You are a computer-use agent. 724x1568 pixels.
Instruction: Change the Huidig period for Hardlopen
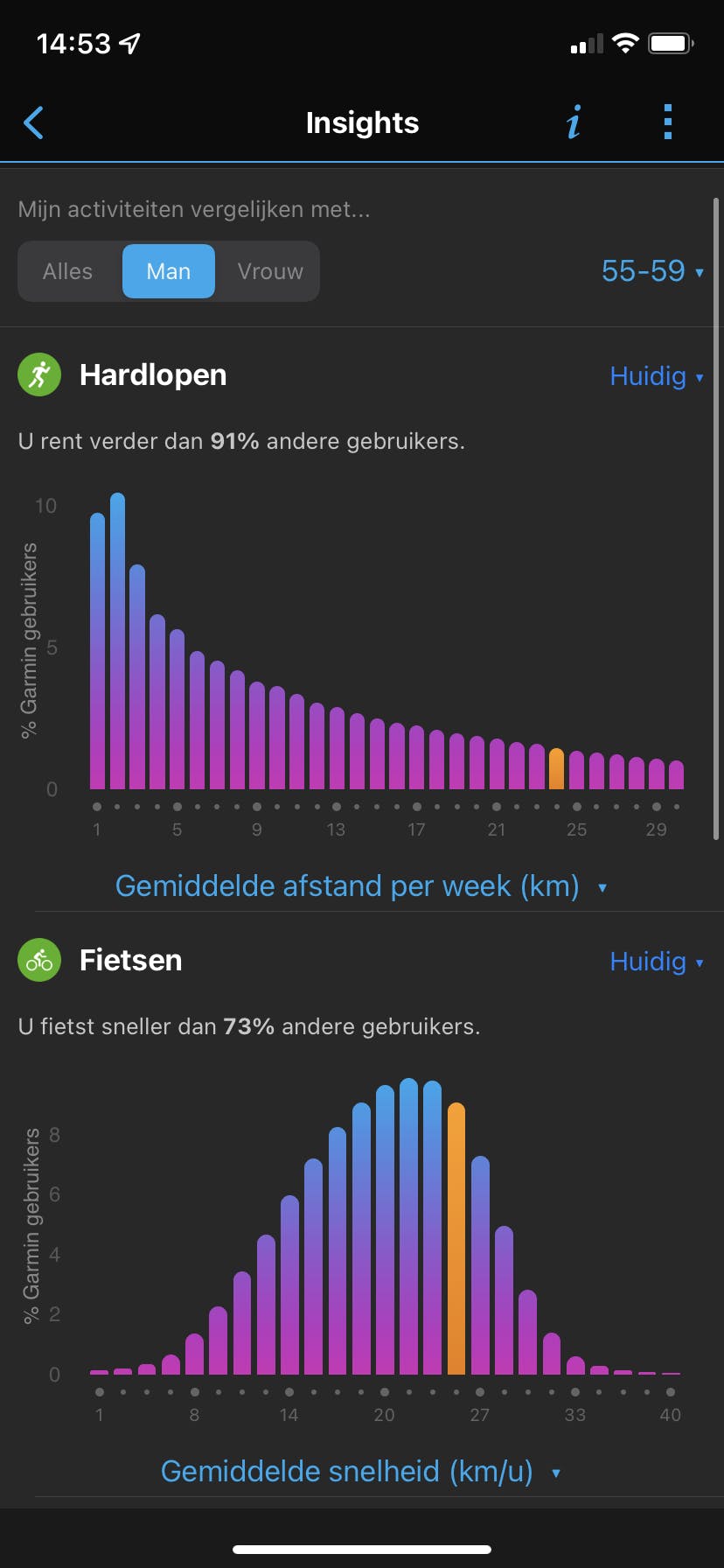pos(656,376)
